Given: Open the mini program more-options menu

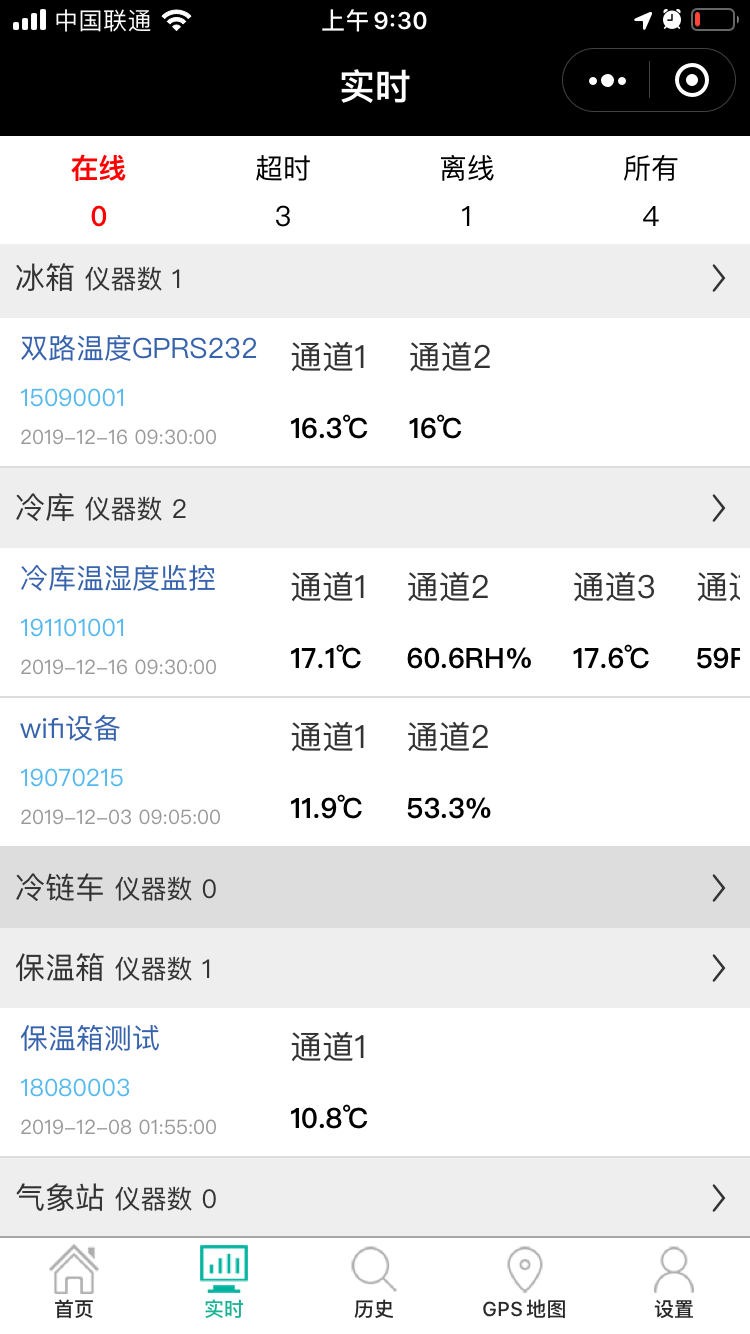Looking at the screenshot, I should [607, 81].
